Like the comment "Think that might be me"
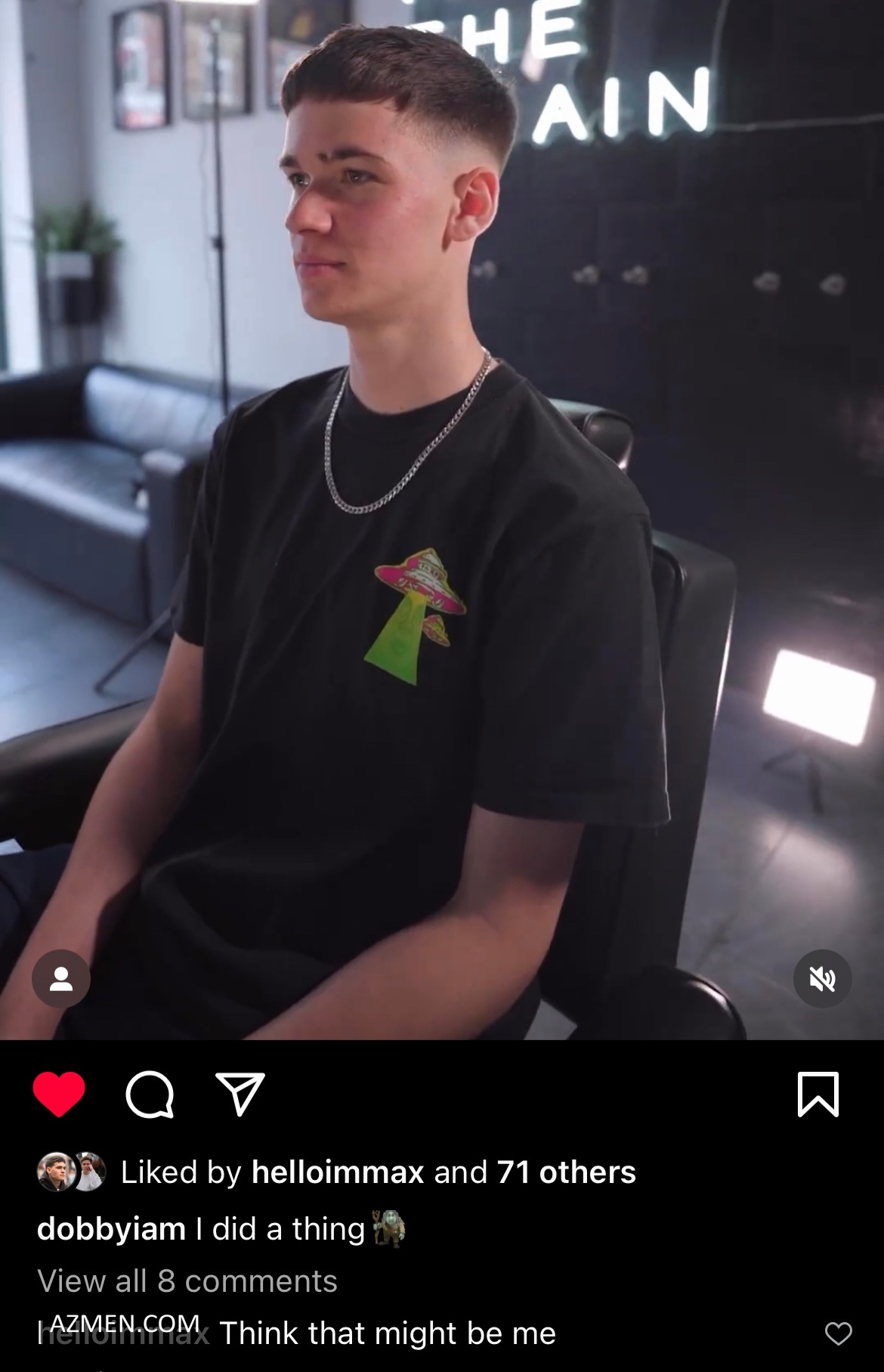 point(838,1333)
